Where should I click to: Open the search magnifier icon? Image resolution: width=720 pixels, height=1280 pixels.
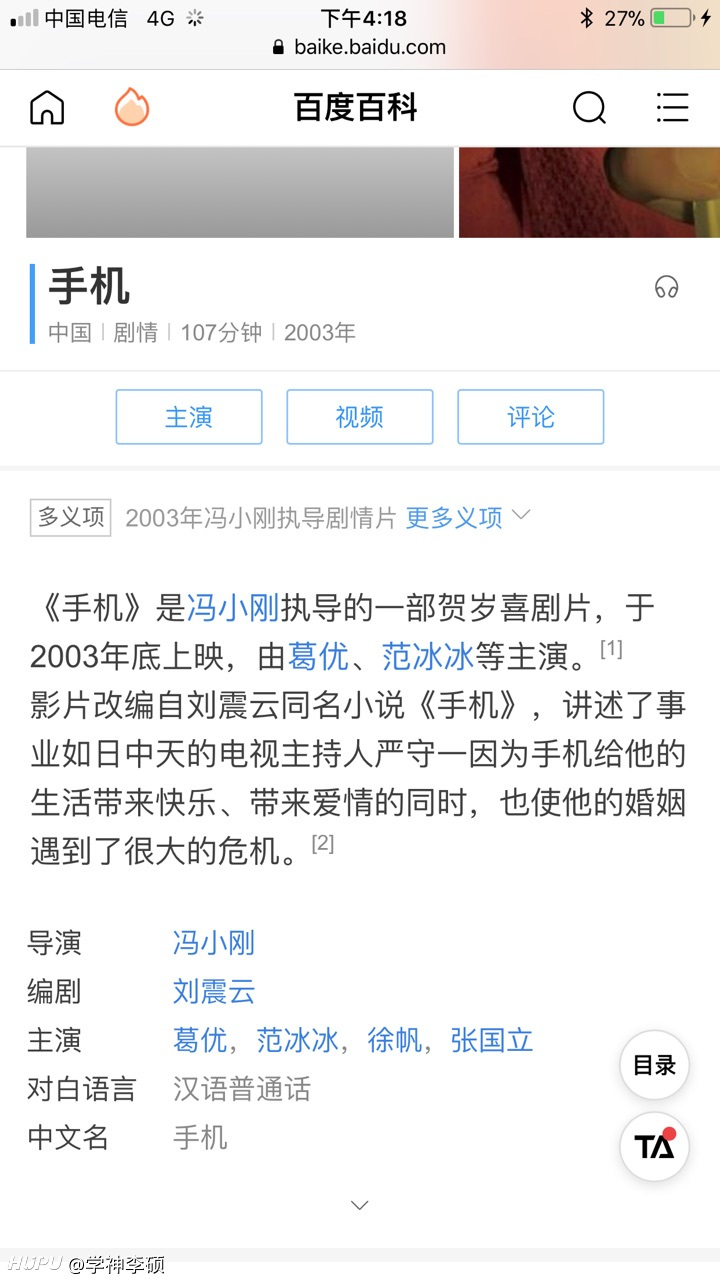click(589, 107)
